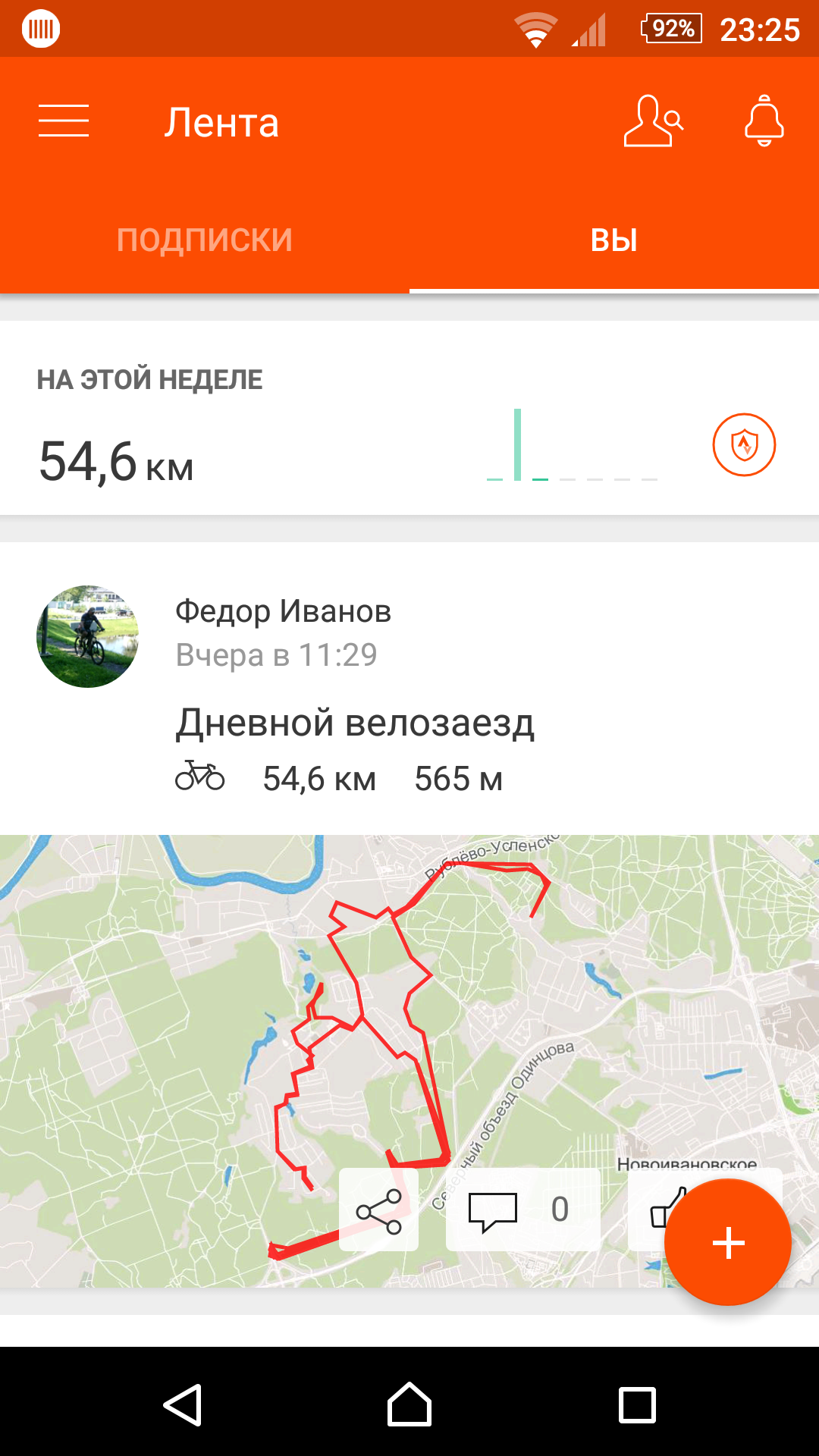819x1456 pixels.
Task: Open the notifications bell
Action: coord(764,121)
